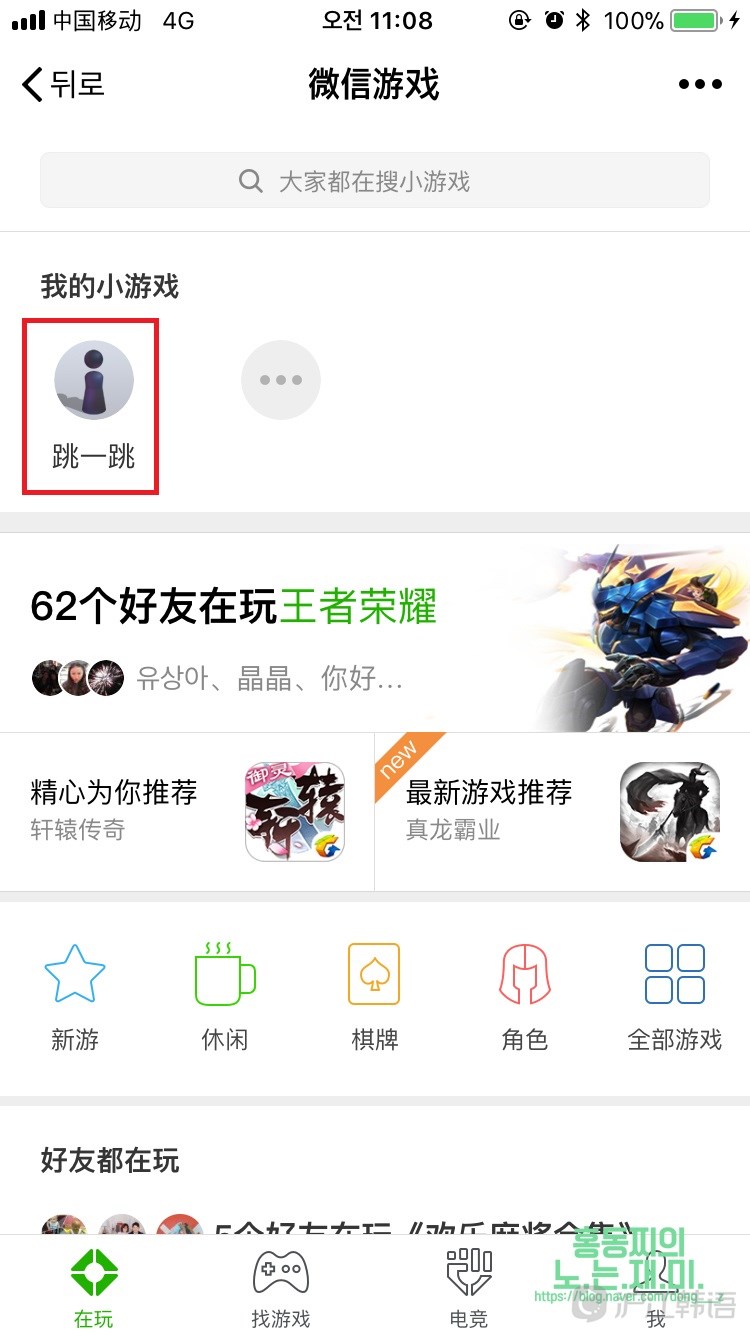The height and width of the screenshot is (1334, 750).
Task: Open the 最新游戏推荐 section text
Action: click(487, 793)
